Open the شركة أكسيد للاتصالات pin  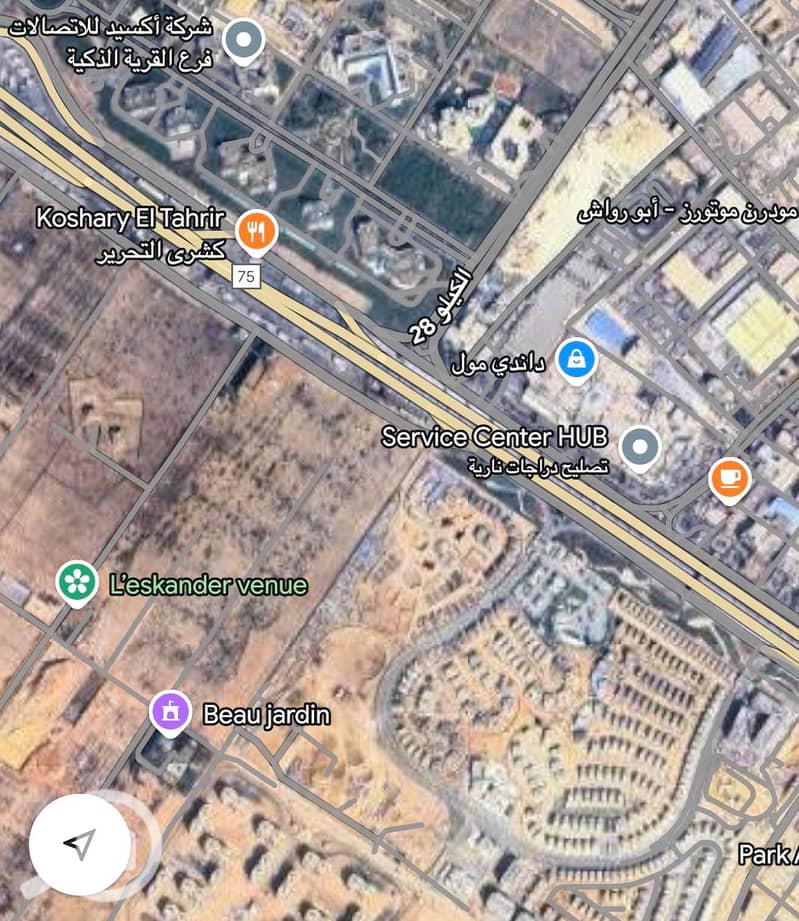point(242,42)
